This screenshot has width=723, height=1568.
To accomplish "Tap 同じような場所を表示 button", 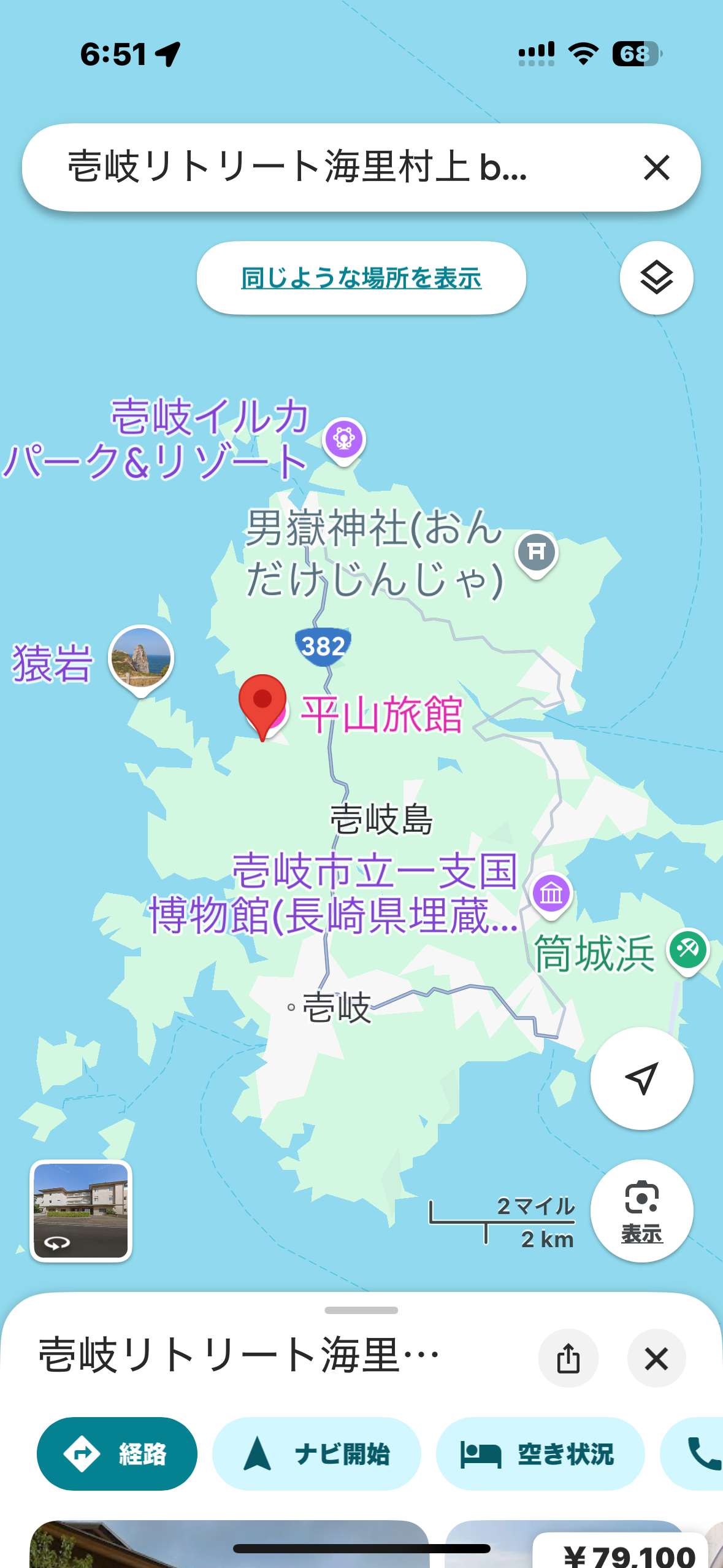I will click(x=361, y=278).
